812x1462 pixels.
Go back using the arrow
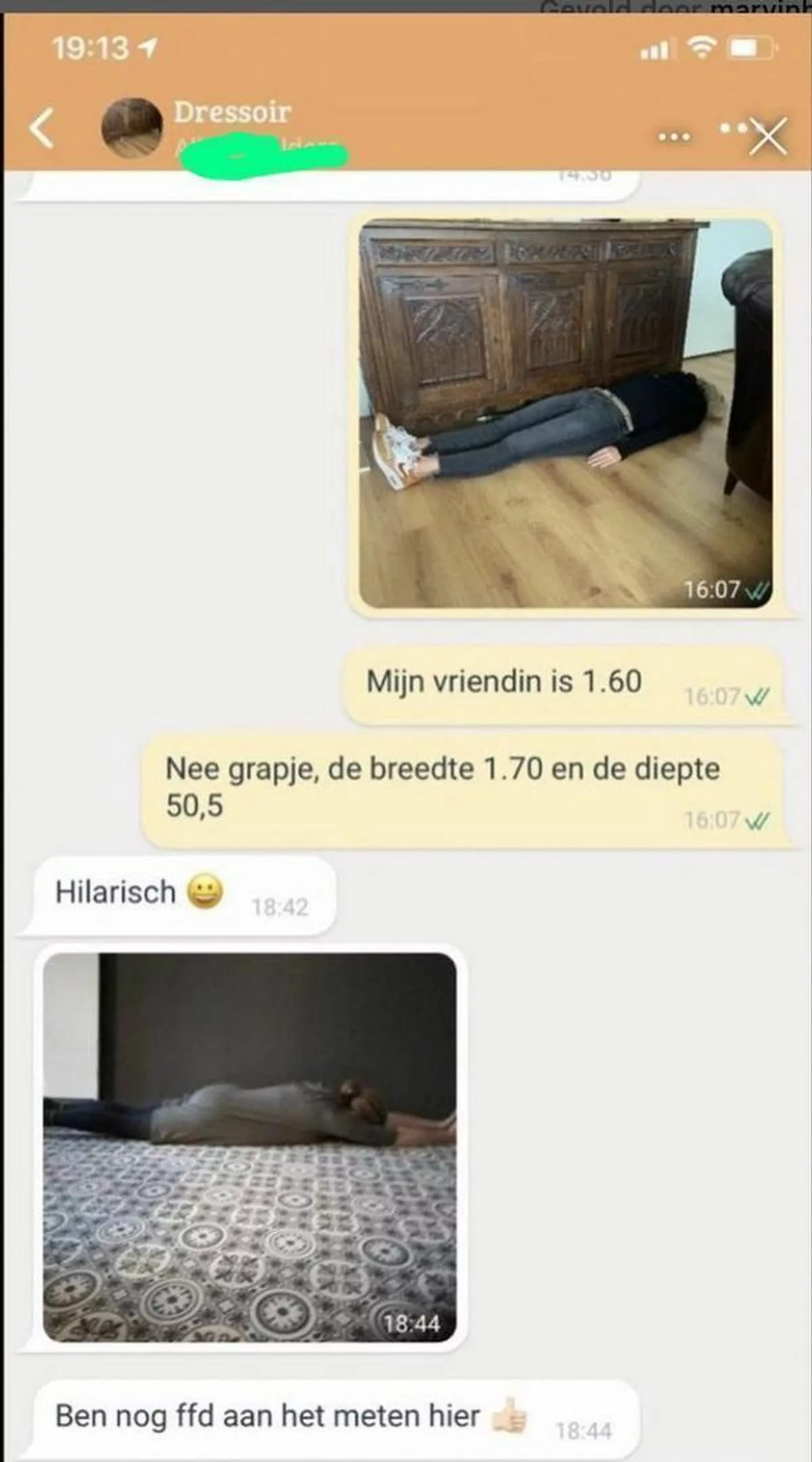coord(42,129)
